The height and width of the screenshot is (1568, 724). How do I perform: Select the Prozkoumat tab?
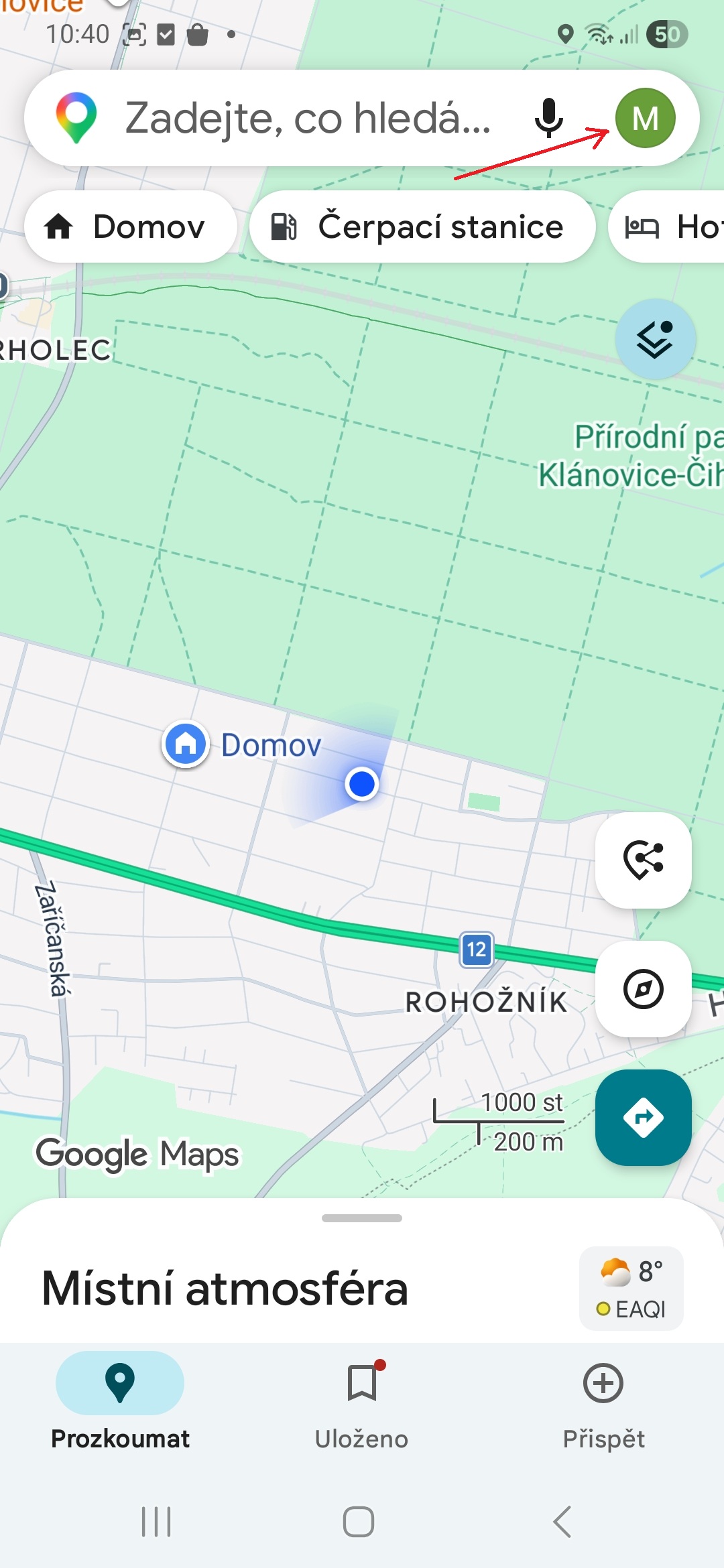pyautogui.click(x=120, y=1402)
